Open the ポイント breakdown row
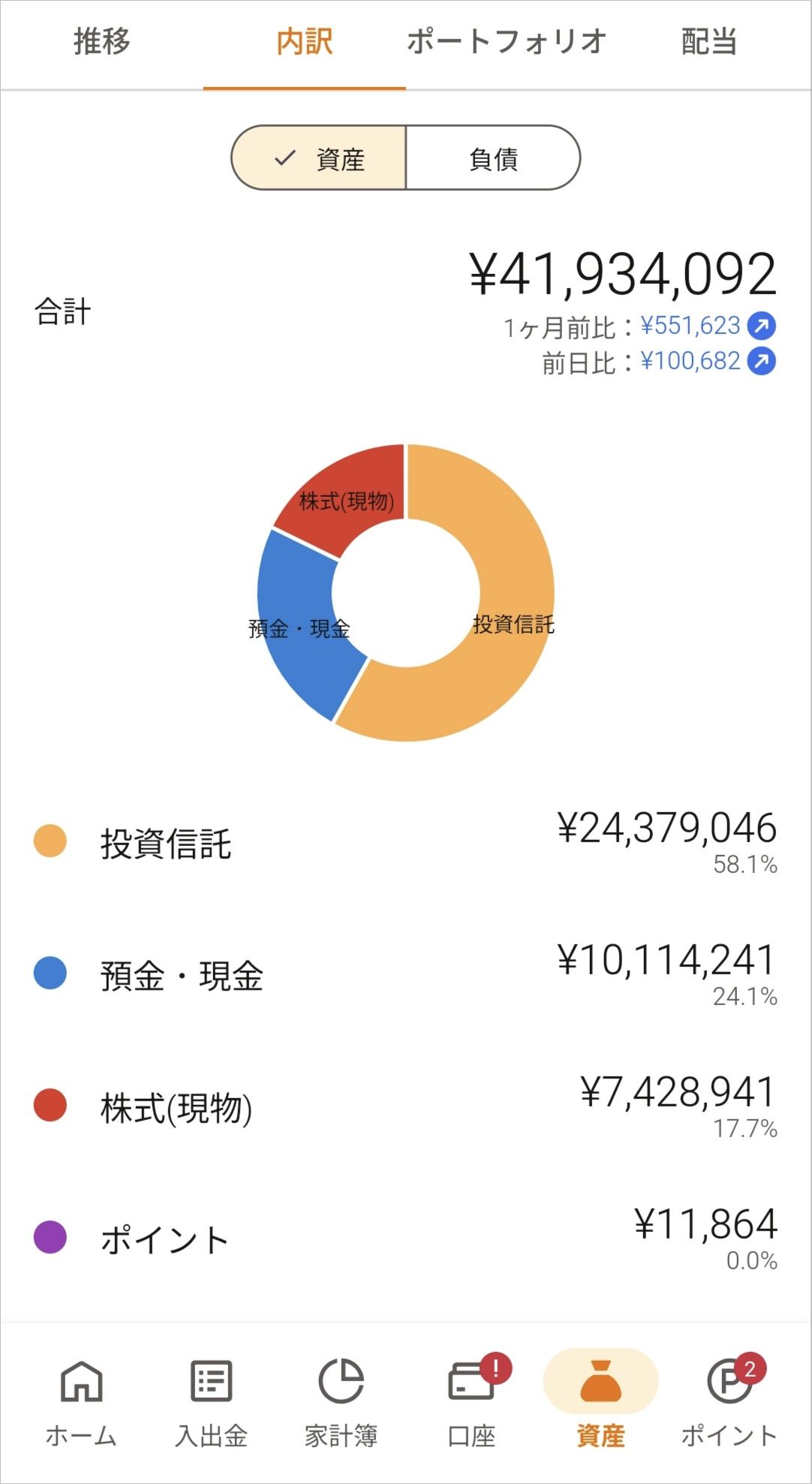 pyautogui.click(x=405, y=1239)
